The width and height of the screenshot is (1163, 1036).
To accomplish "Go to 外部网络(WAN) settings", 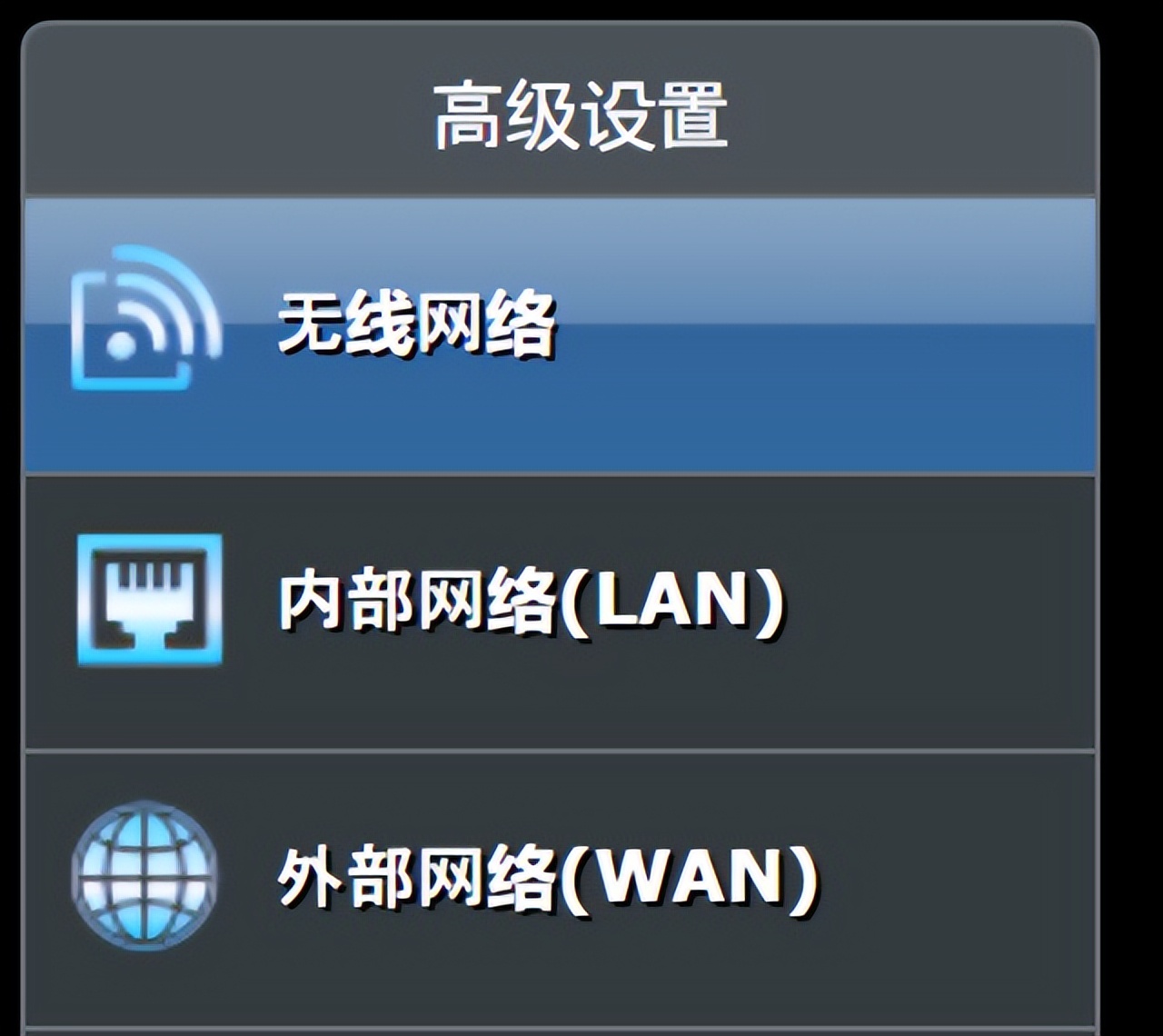I will 547,877.
